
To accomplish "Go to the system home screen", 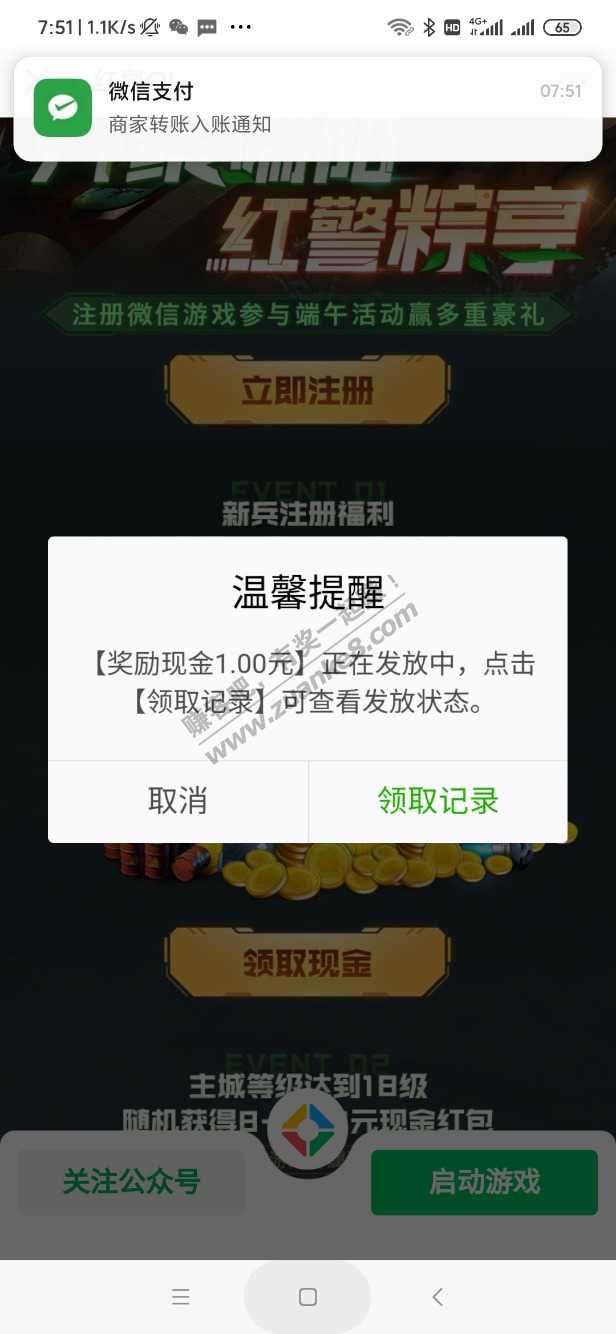I will coord(308,1297).
